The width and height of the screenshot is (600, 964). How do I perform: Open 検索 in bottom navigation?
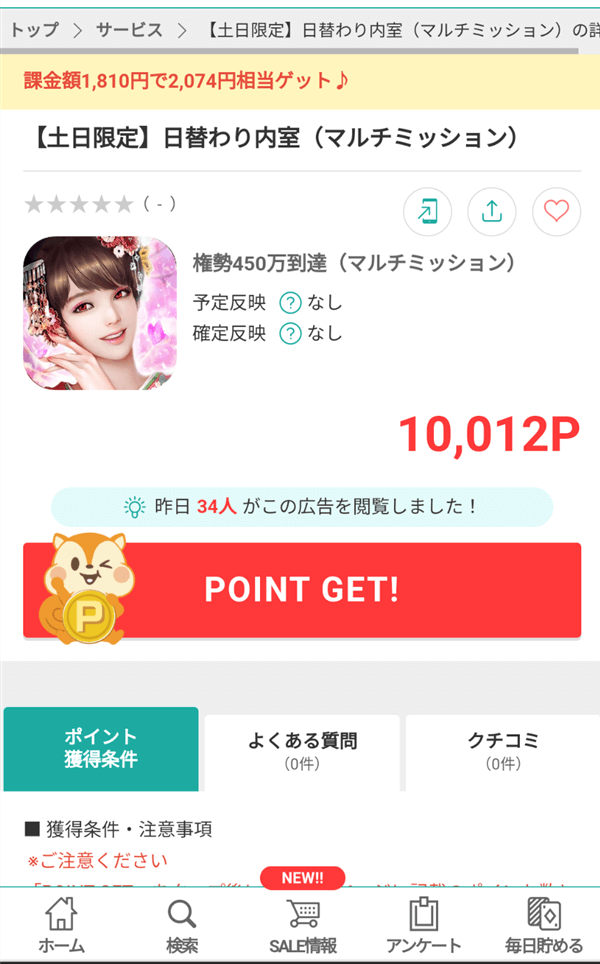[182, 925]
